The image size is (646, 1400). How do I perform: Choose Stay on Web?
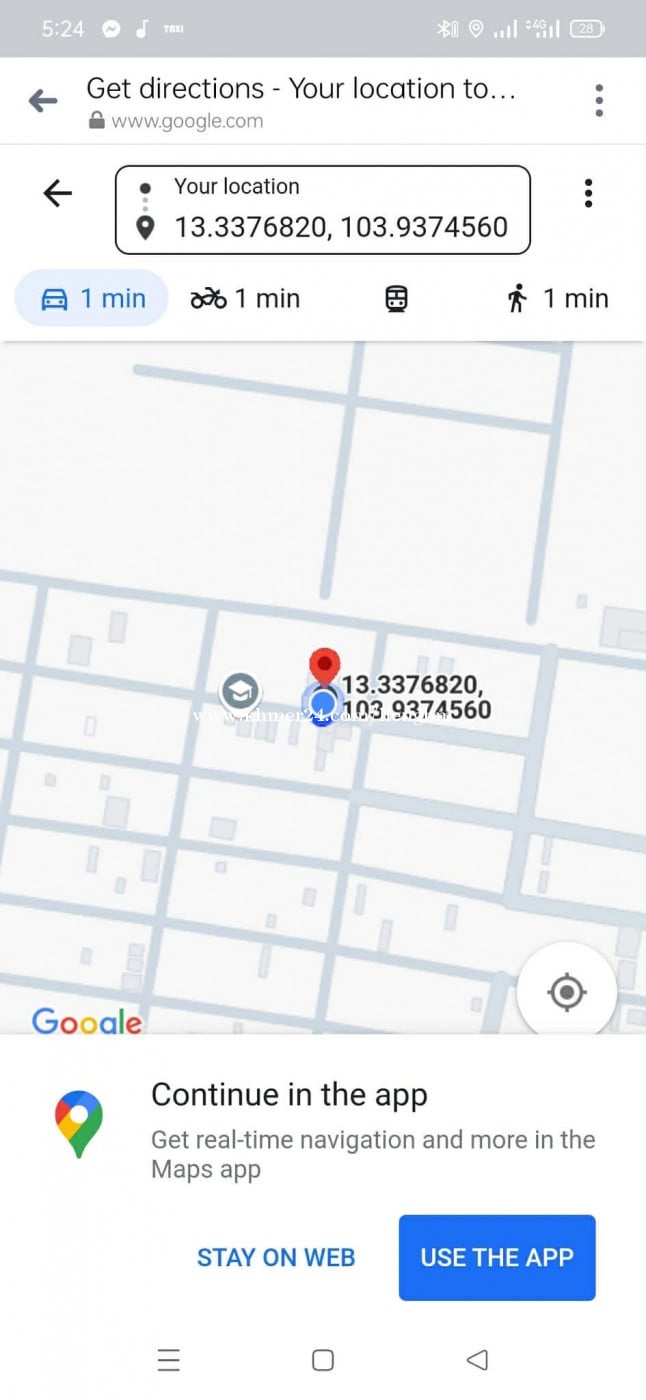click(x=276, y=1257)
